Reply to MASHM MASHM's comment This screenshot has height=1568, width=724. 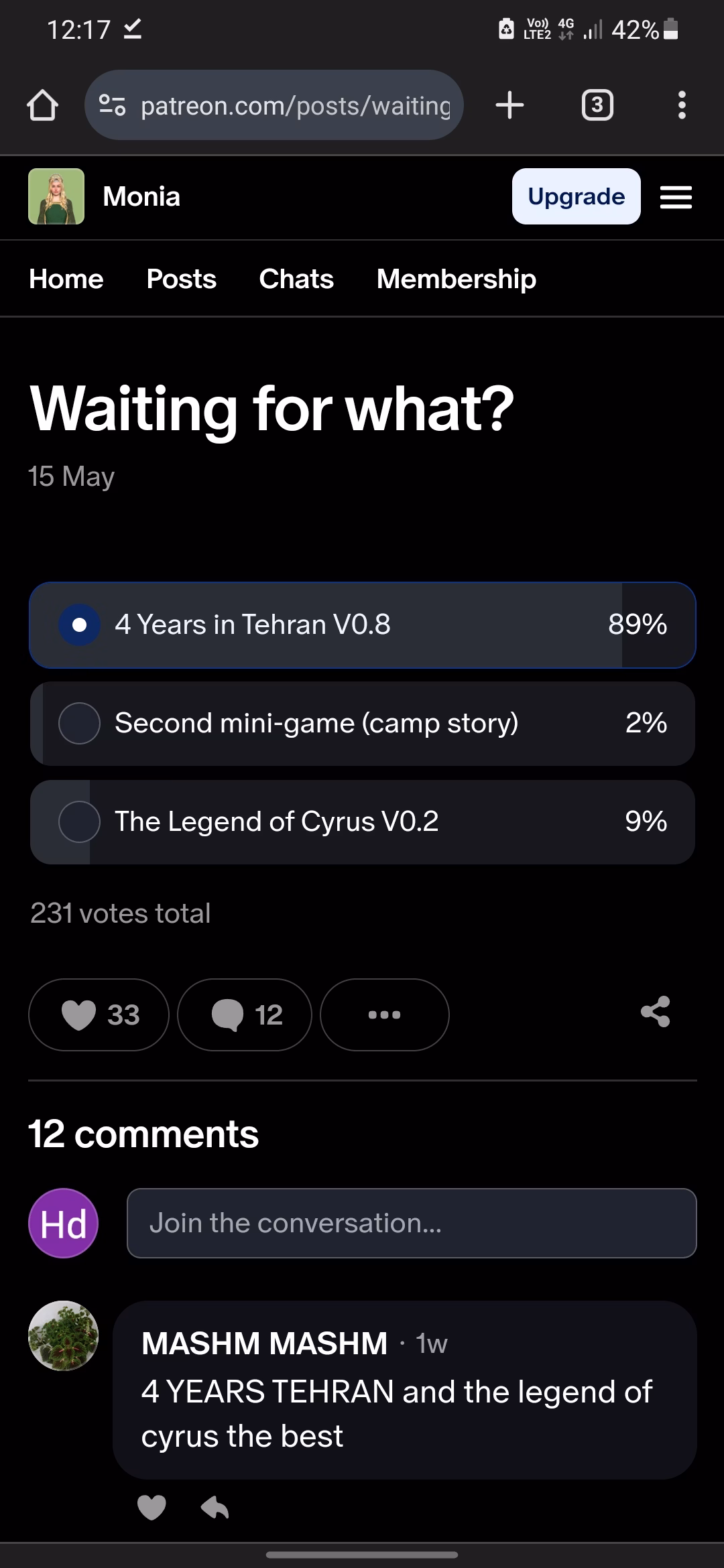coord(215,1508)
